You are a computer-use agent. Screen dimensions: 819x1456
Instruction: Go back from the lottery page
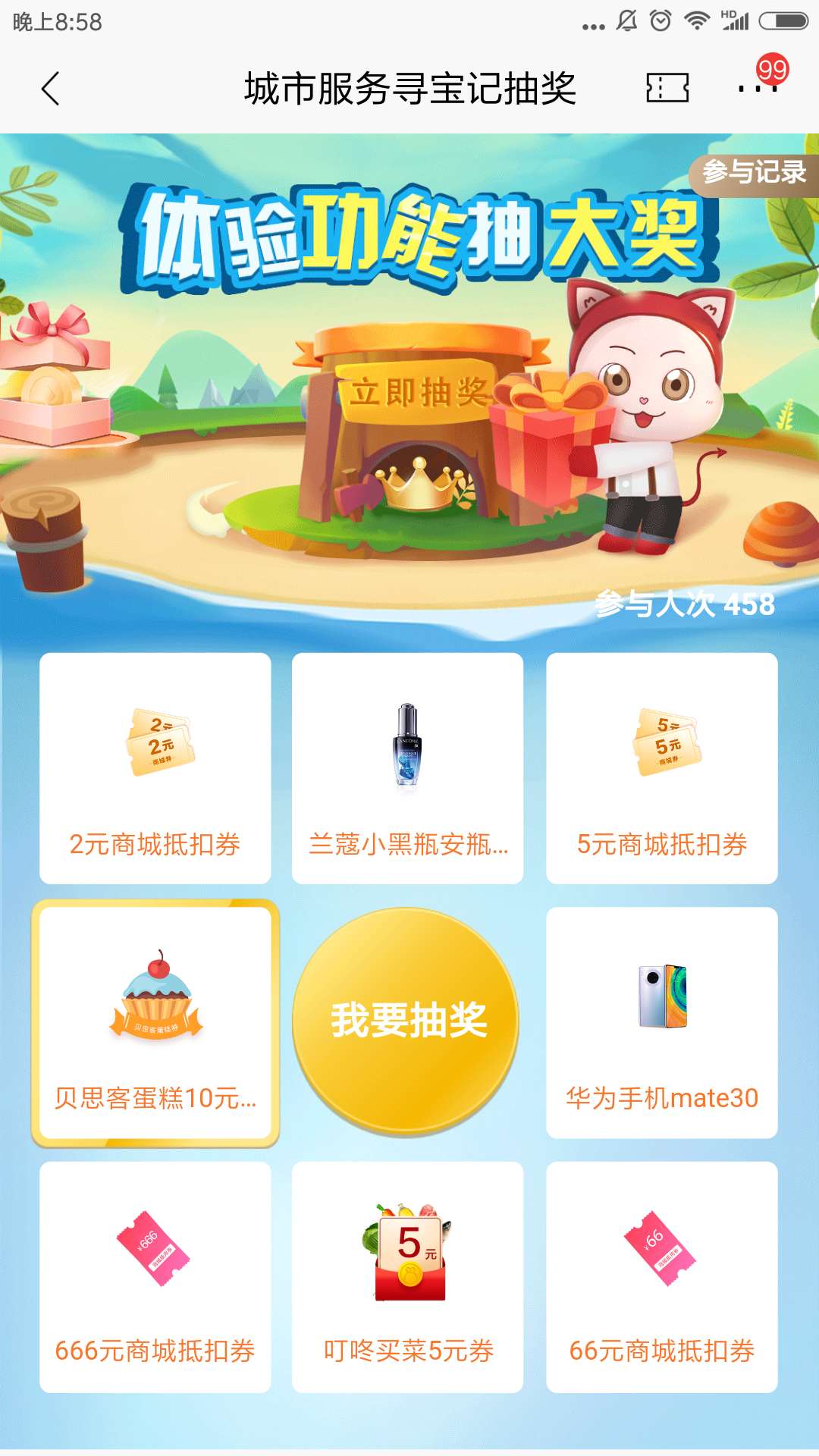click(50, 89)
